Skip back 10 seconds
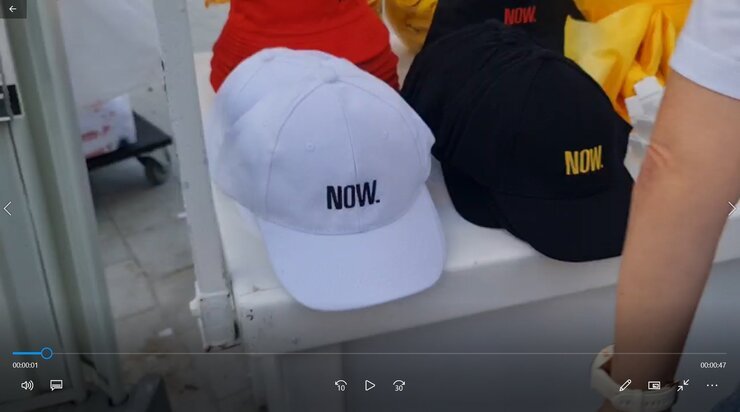Screen dimensions: 740x412 click(x=340, y=385)
